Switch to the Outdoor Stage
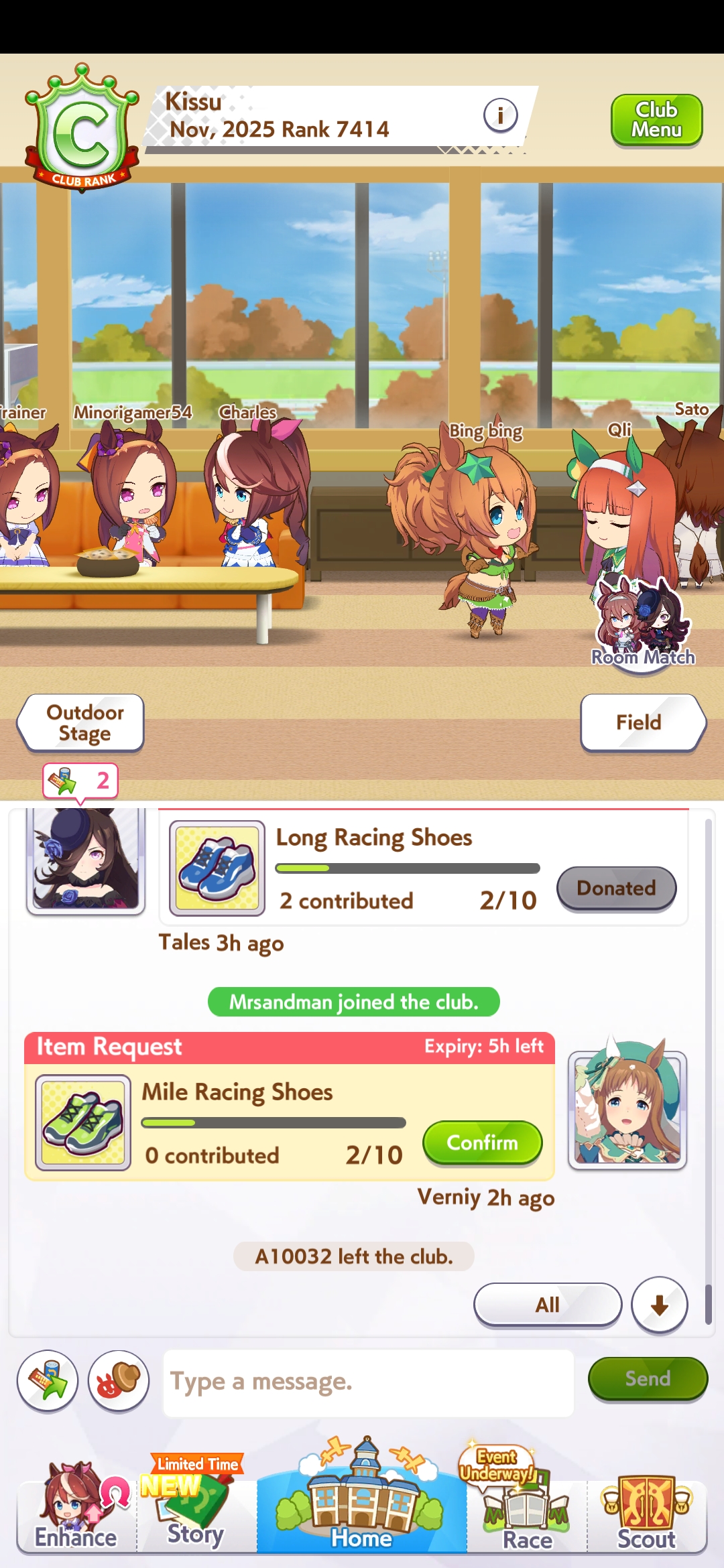Viewport: 724px width, 1568px height. click(82, 722)
